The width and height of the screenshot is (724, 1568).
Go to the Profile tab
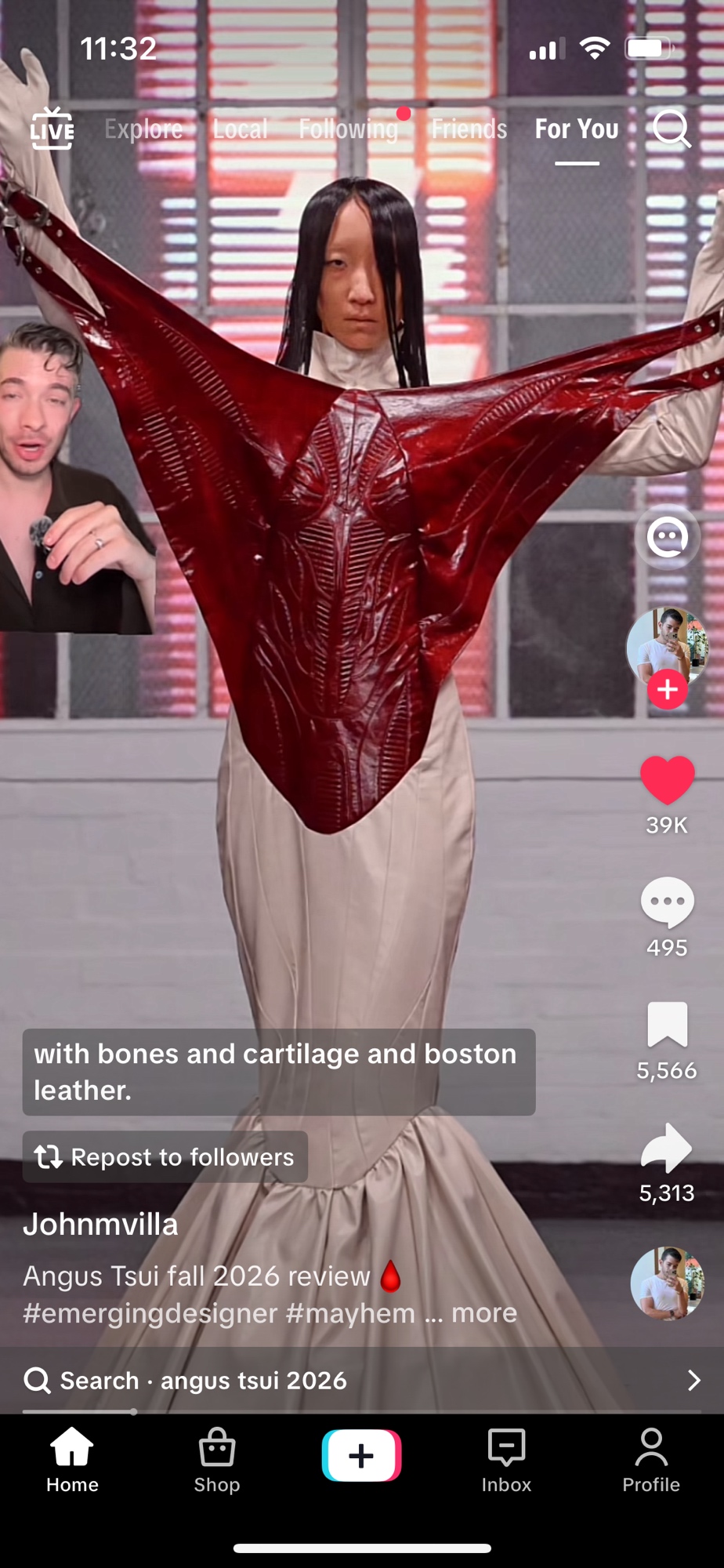pos(651,1460)
